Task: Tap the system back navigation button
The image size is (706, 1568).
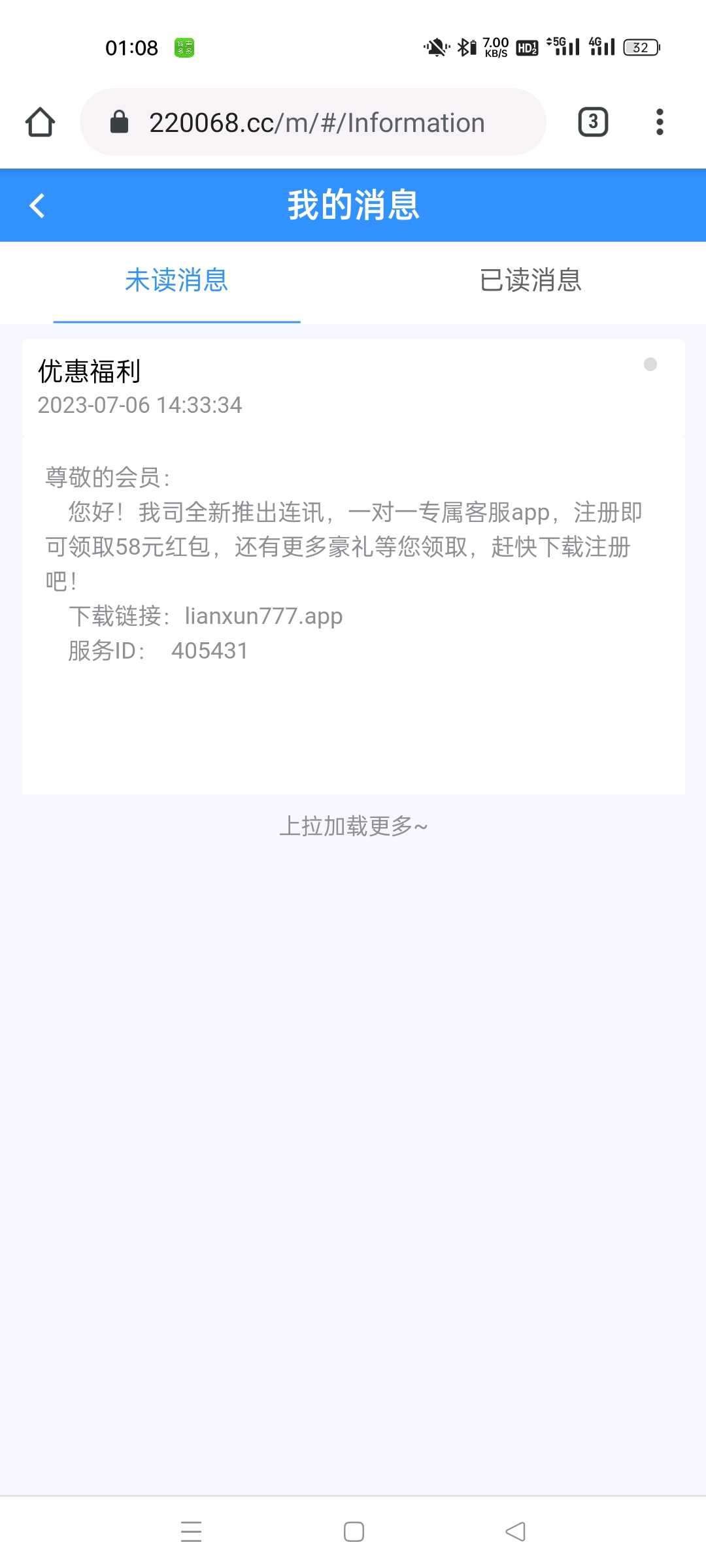Action: click(515, 1531)
